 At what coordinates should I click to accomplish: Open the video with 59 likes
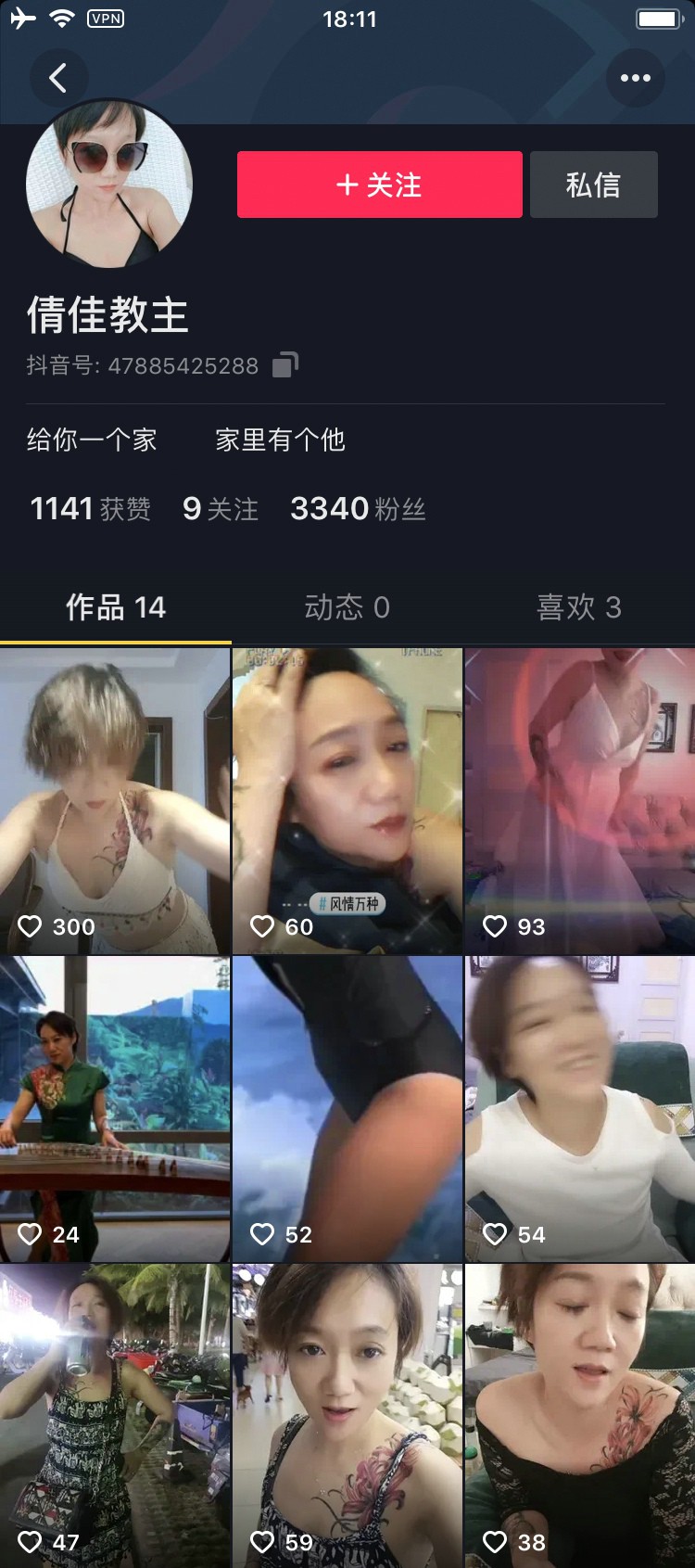pos(347,1414)
